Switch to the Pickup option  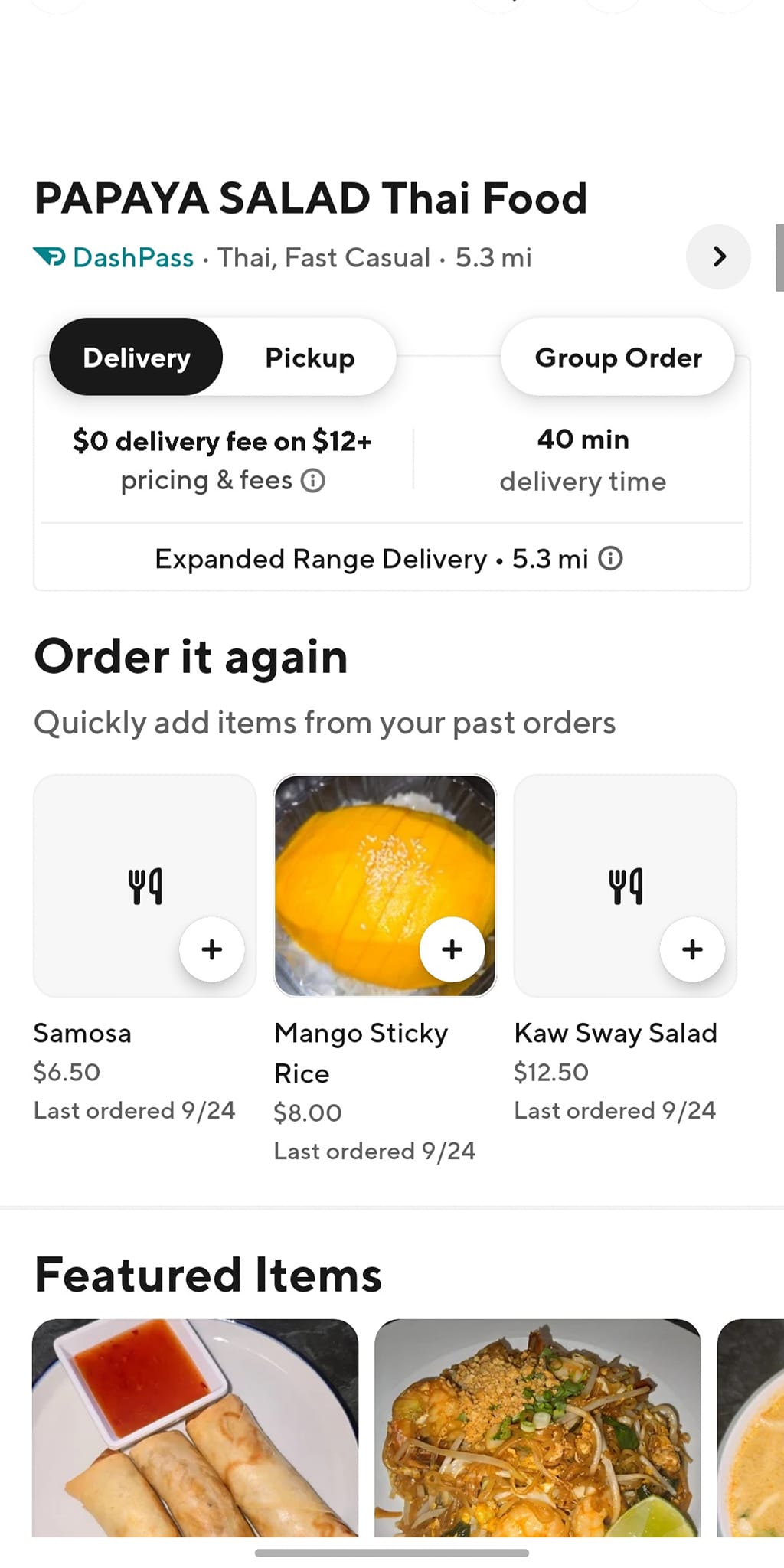point(309,358)
